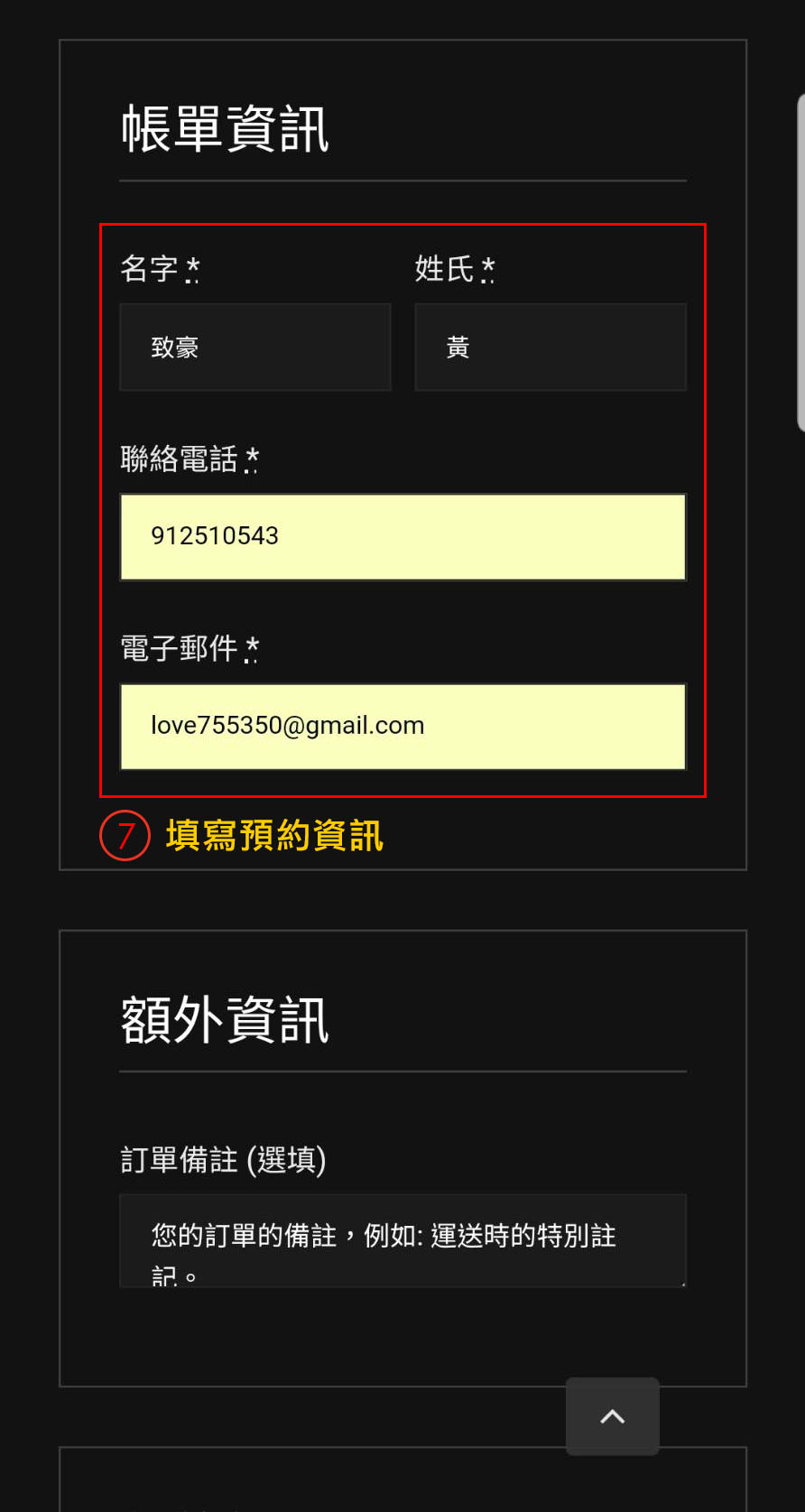Focus the 電子郵件 email field

point(403,727)
